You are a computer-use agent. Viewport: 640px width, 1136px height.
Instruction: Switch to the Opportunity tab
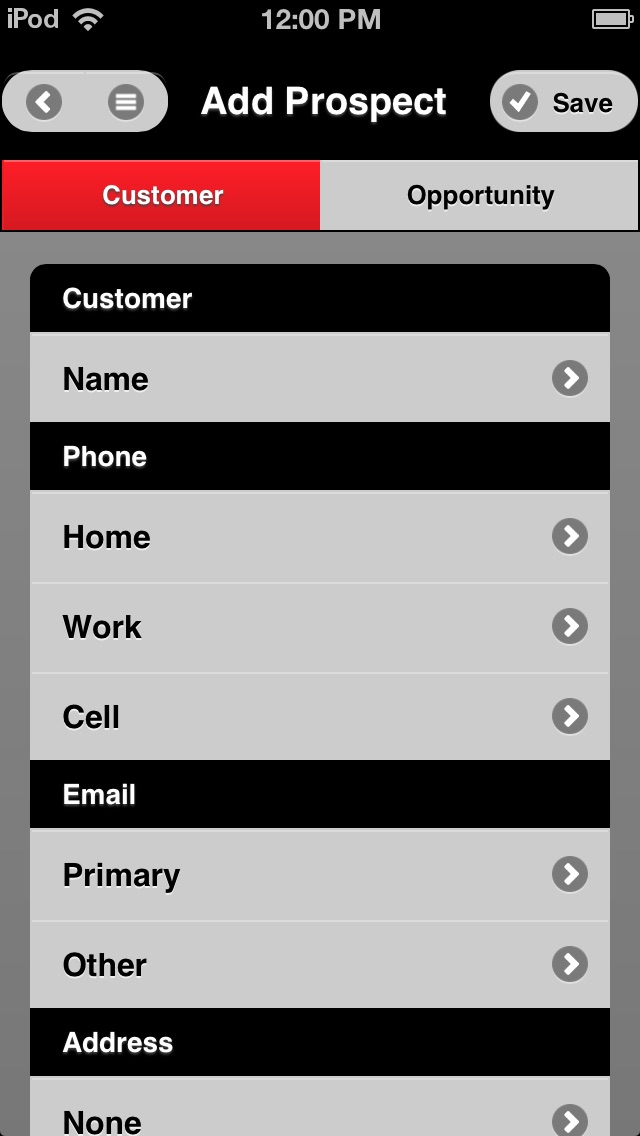479,195
